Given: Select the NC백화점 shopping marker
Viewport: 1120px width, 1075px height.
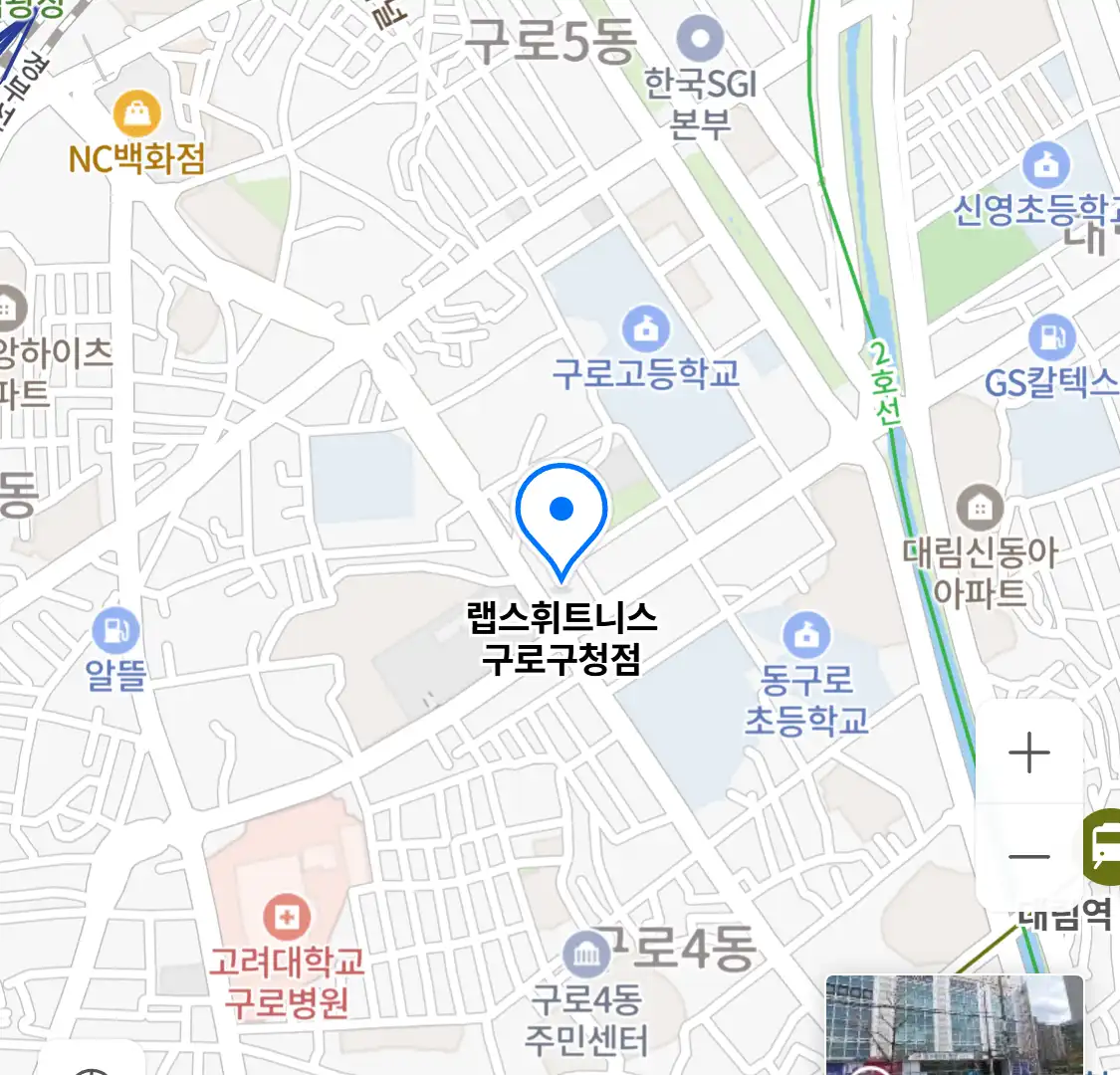Looking at the screenshot, I should pyautogui.click(x=137, y=114).
